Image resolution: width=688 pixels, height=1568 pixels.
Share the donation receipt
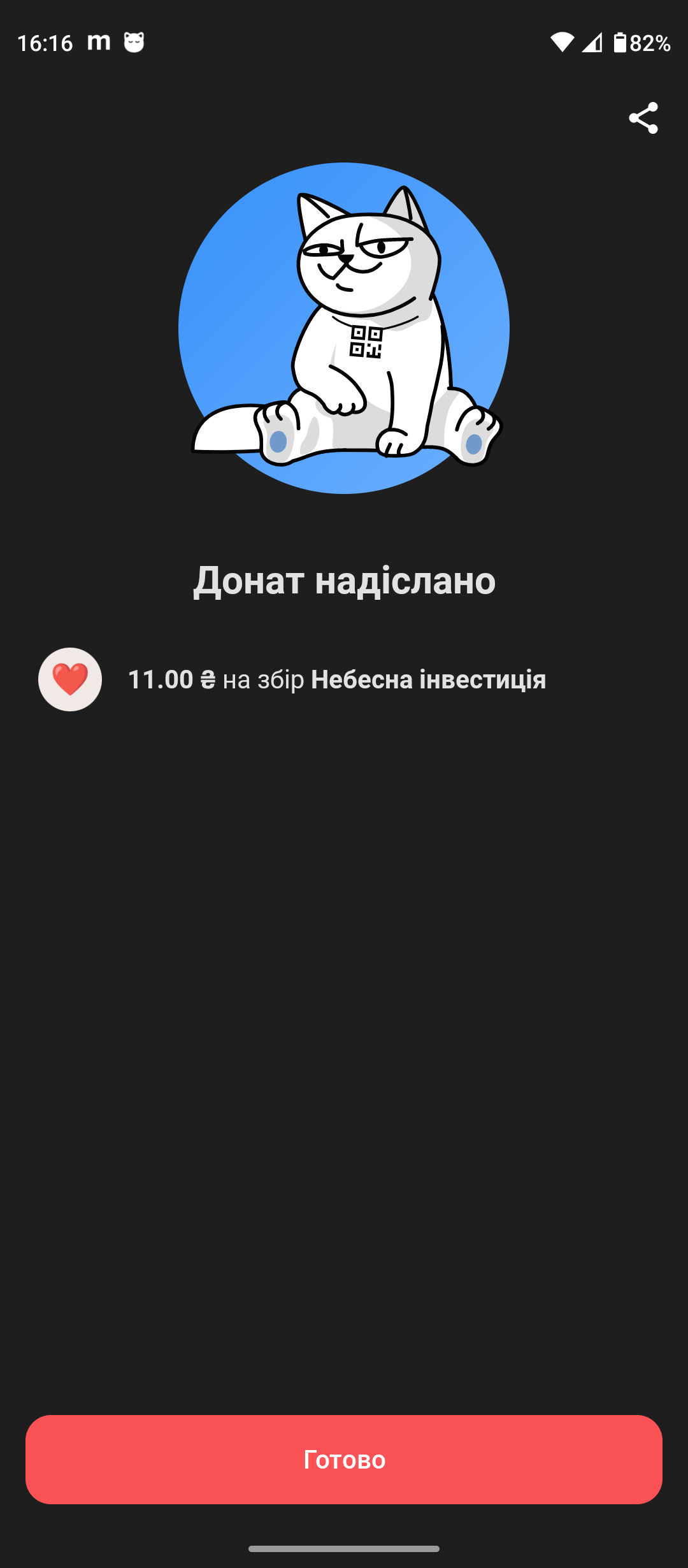[643, 118]
